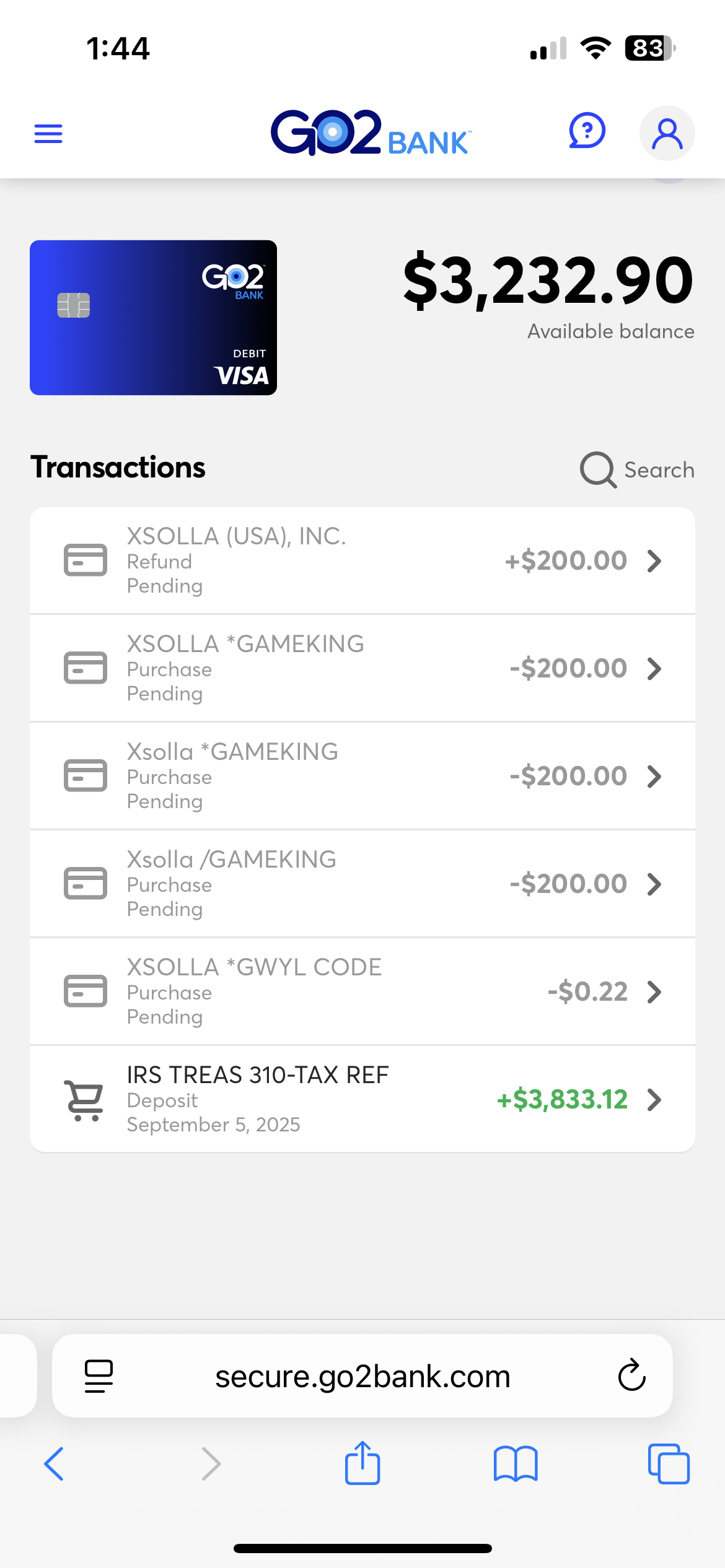The image size is (725, 1568).
Task: Open Safari bookmarks
Action: [516, 1464]
